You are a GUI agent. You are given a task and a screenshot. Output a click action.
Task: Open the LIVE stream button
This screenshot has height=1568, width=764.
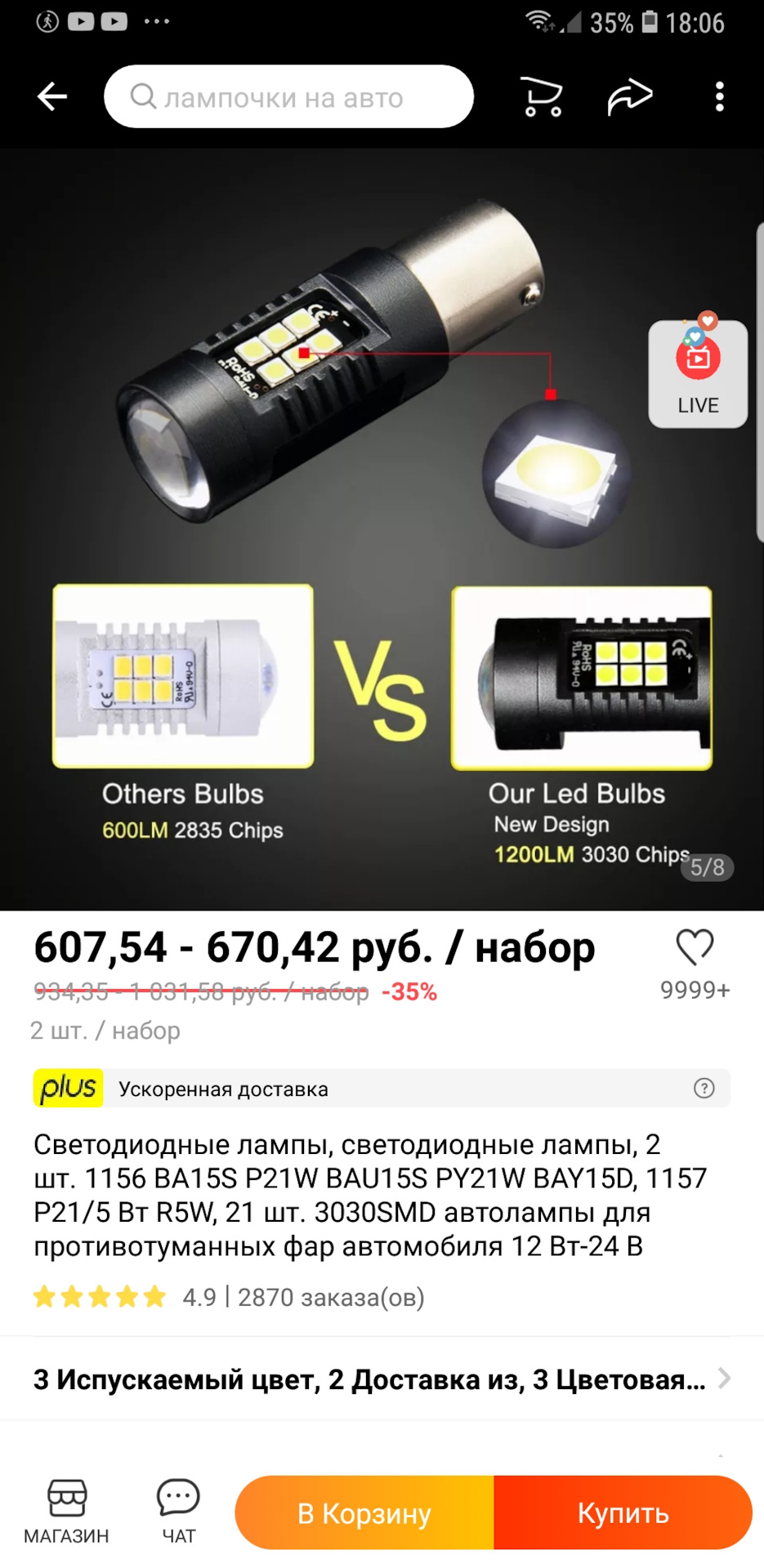tap(698, 374)
